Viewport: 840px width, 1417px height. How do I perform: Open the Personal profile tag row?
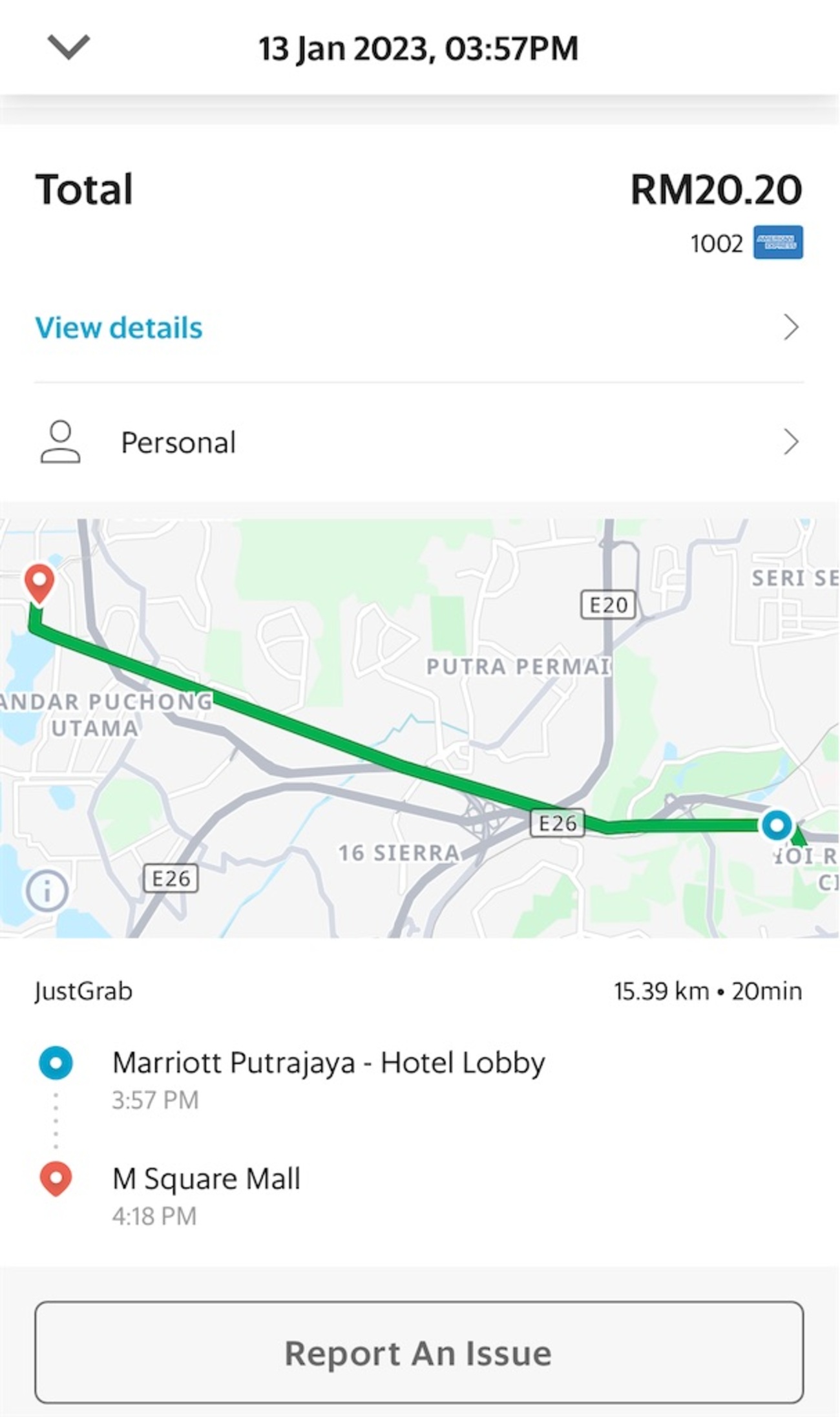pos(419,443)
